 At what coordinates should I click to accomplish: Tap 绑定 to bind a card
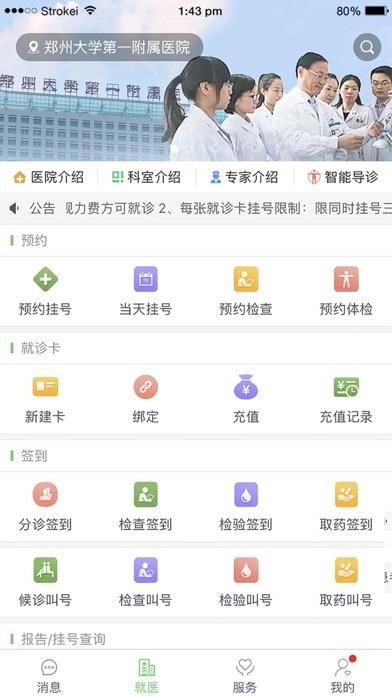(146, 399)
